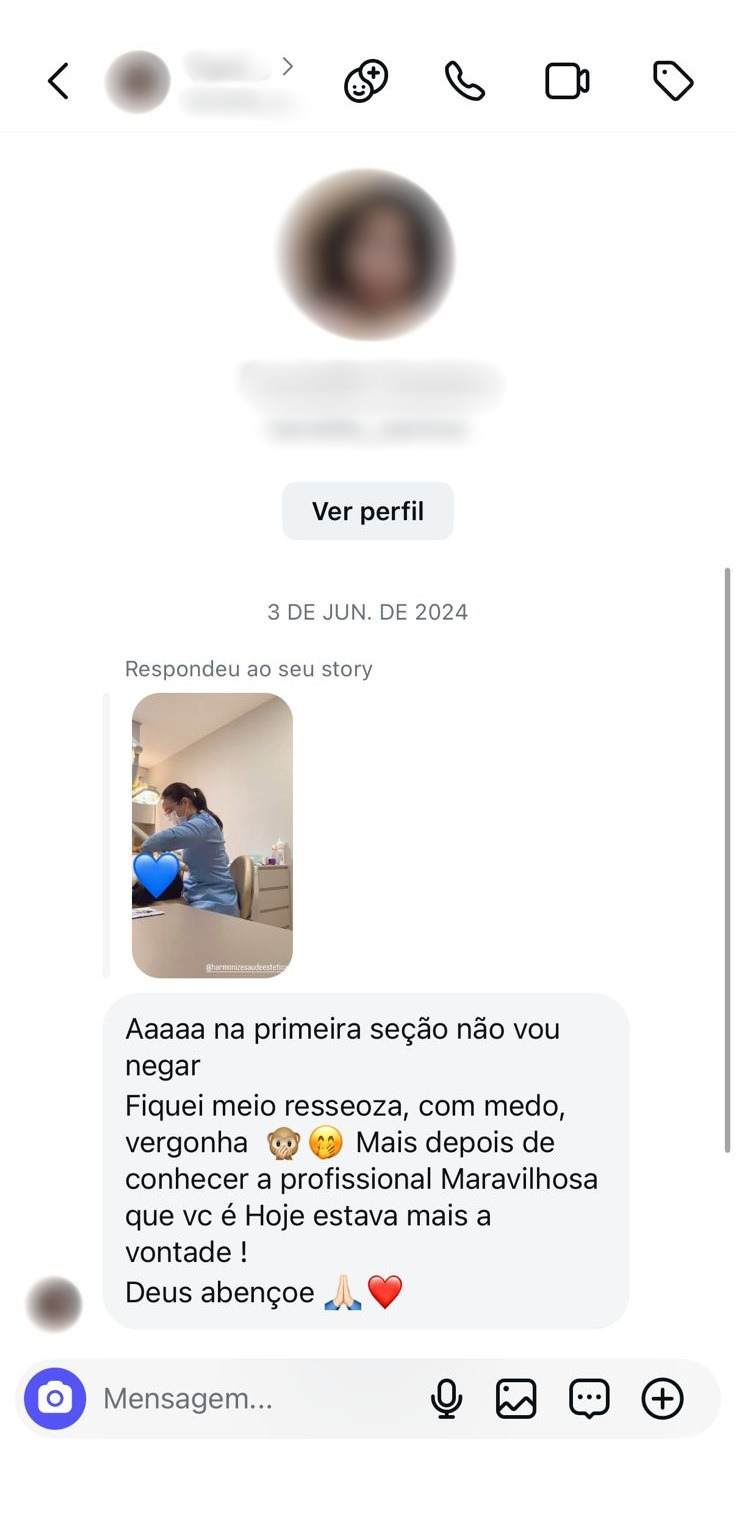Open more attachment options with the plus icon
The image size is (736, 1516).
click(661, 1398)
